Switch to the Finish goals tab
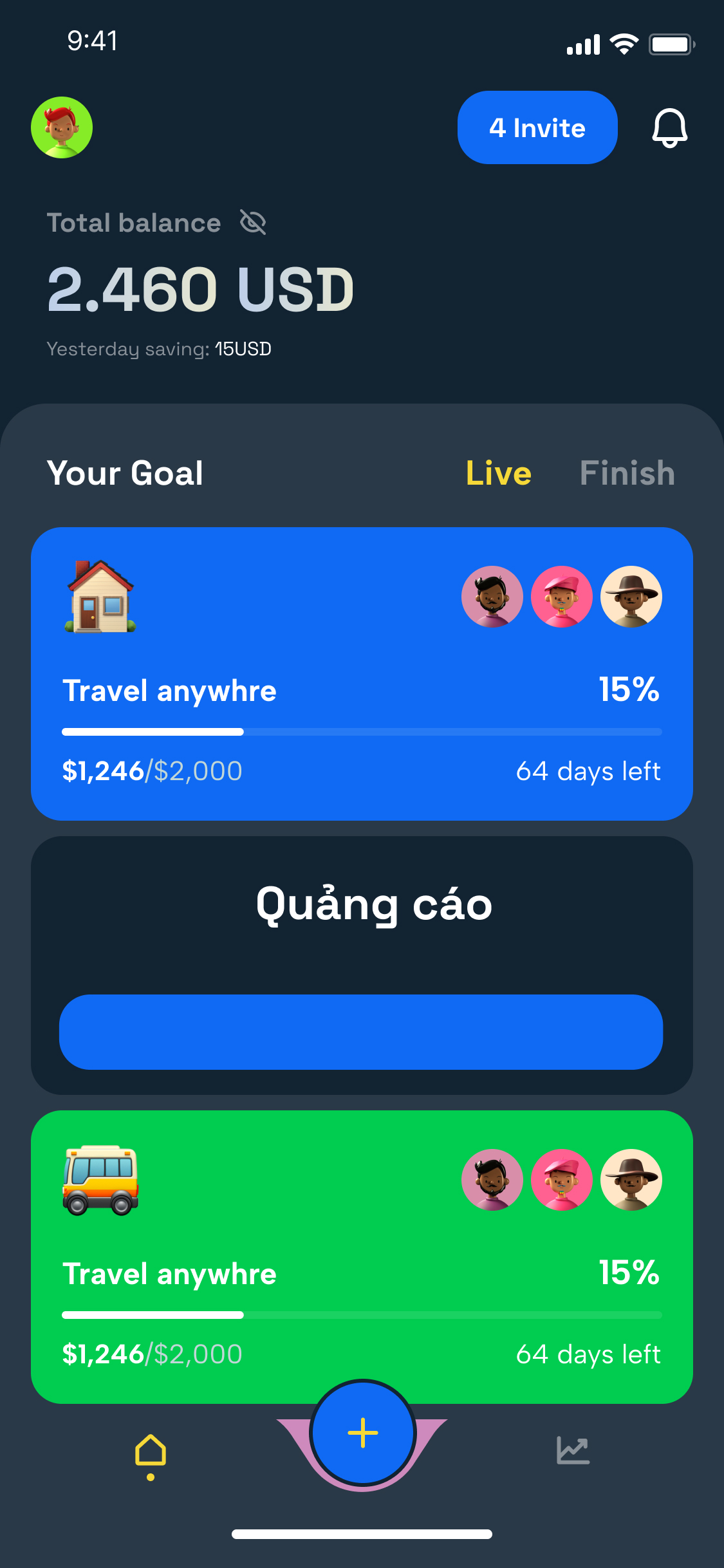 pos(627,473)
